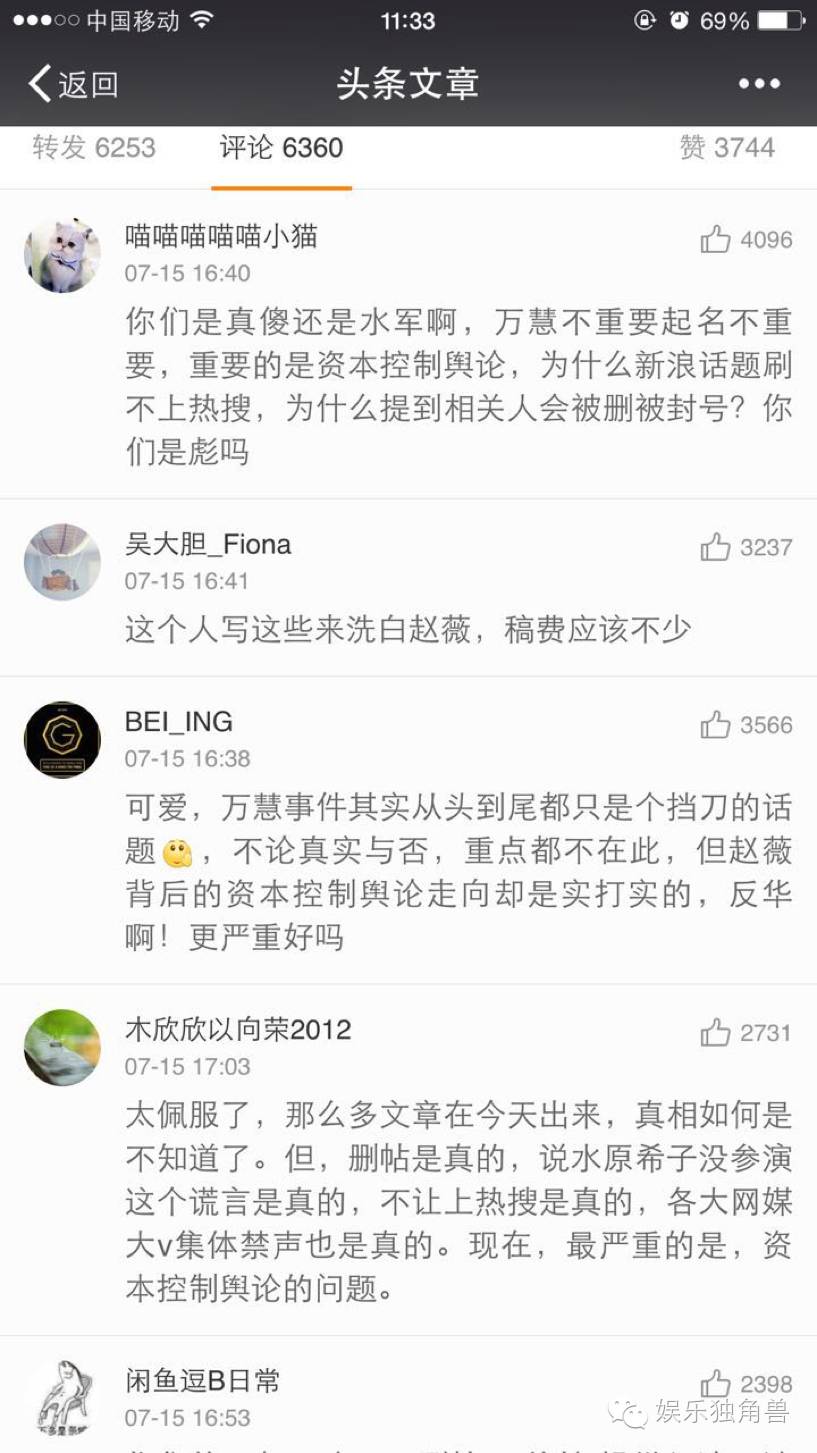Switch to the 赞 3744 tab

pyautogui.click(x=727, y=148)
